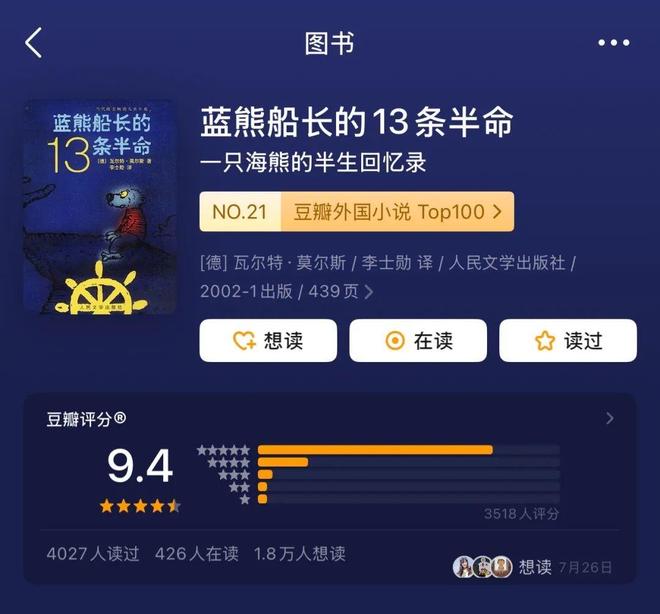660x614 pixels.
Task: Expand the author and publisher details
Action: pyautogui.click(x=369, y=292)
